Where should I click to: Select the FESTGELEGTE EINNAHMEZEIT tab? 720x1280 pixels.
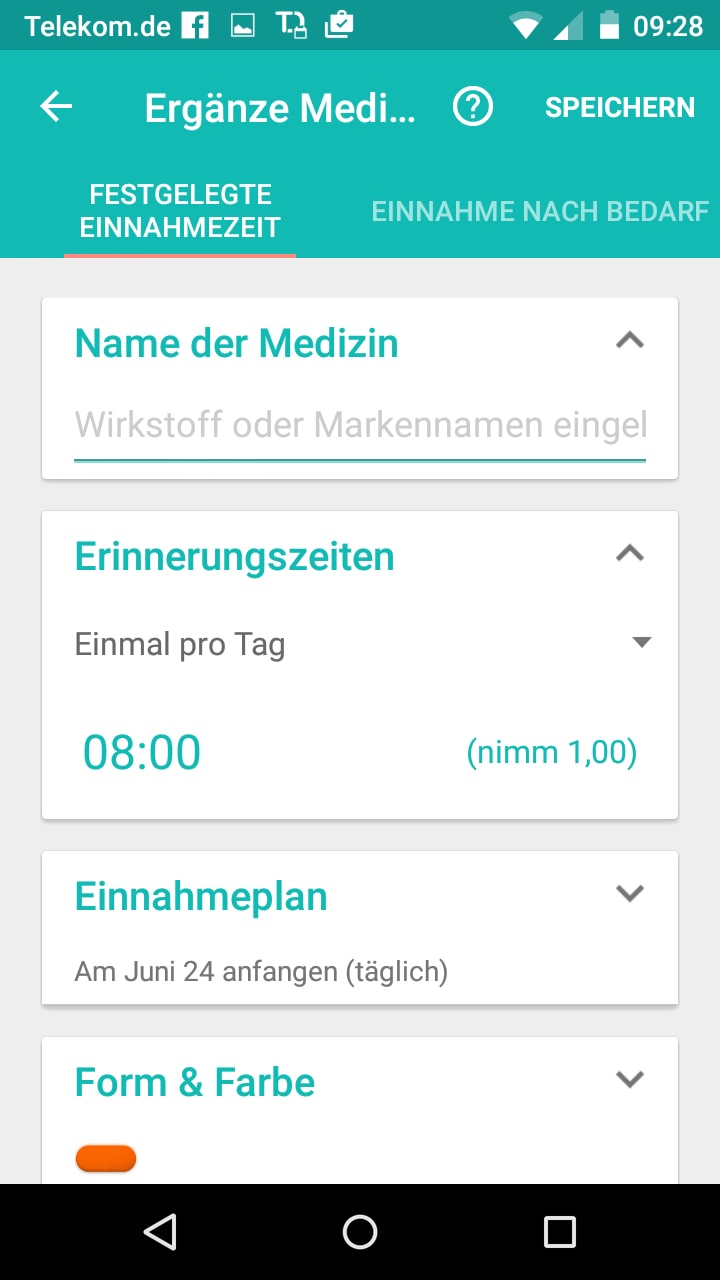[179, 212]
